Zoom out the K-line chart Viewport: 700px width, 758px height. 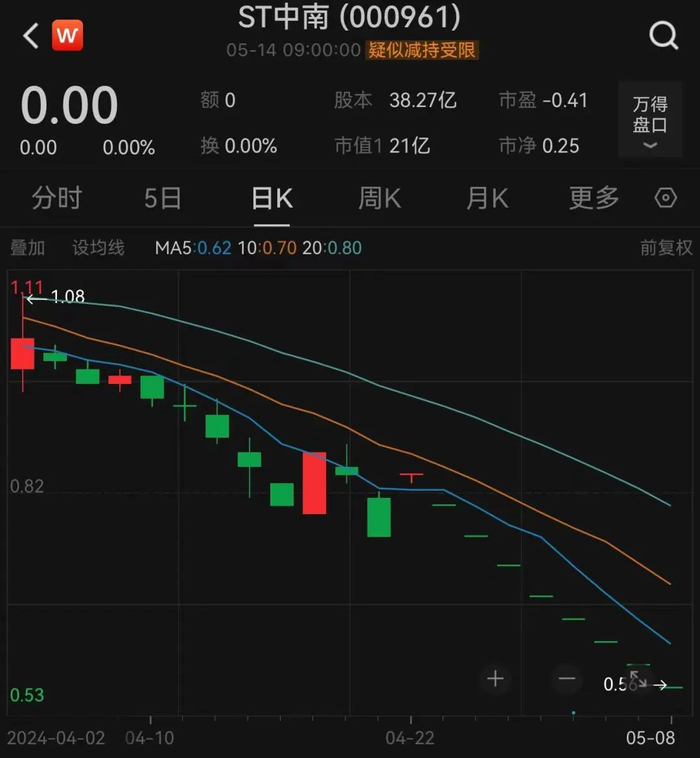(567, 679)
